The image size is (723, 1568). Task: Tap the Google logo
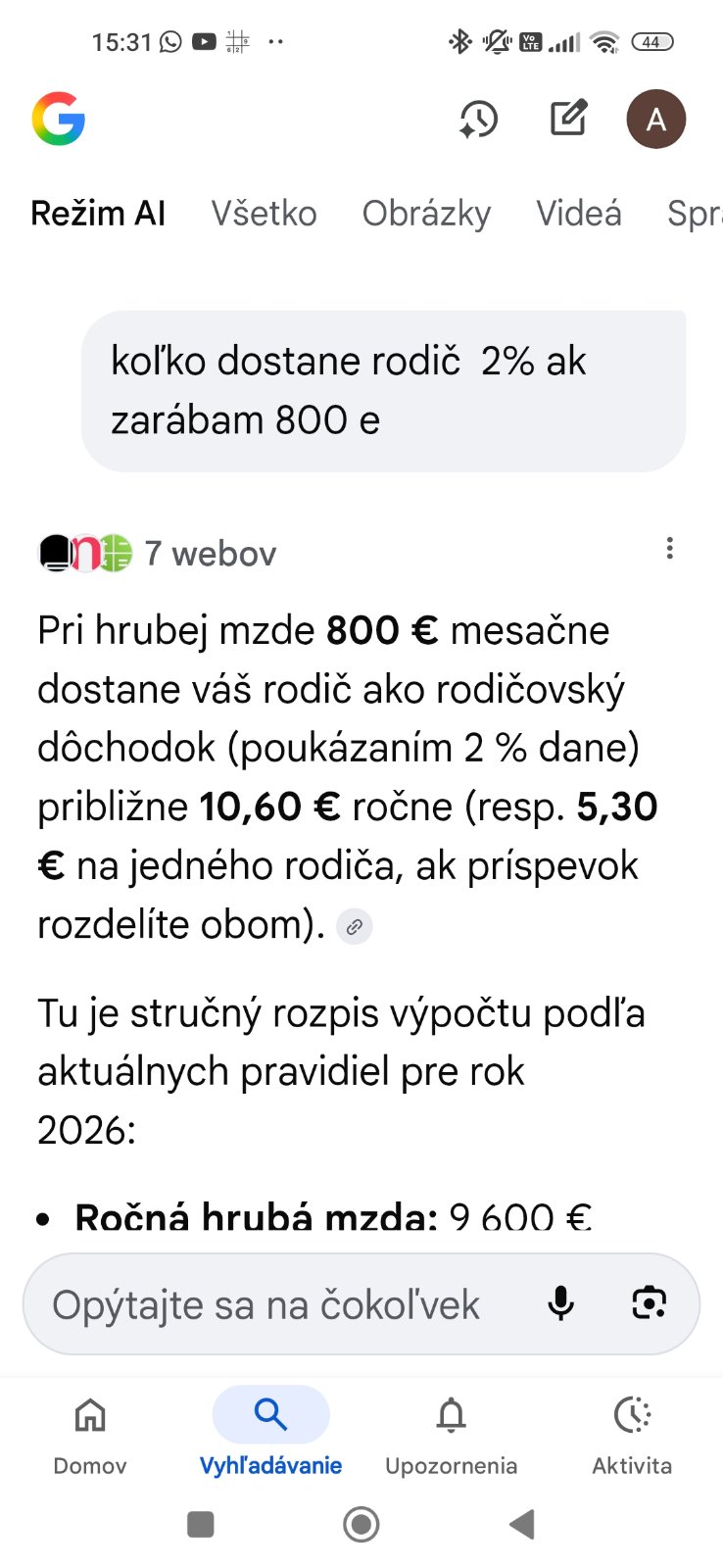pyautogui.click(x=59, y=119)
